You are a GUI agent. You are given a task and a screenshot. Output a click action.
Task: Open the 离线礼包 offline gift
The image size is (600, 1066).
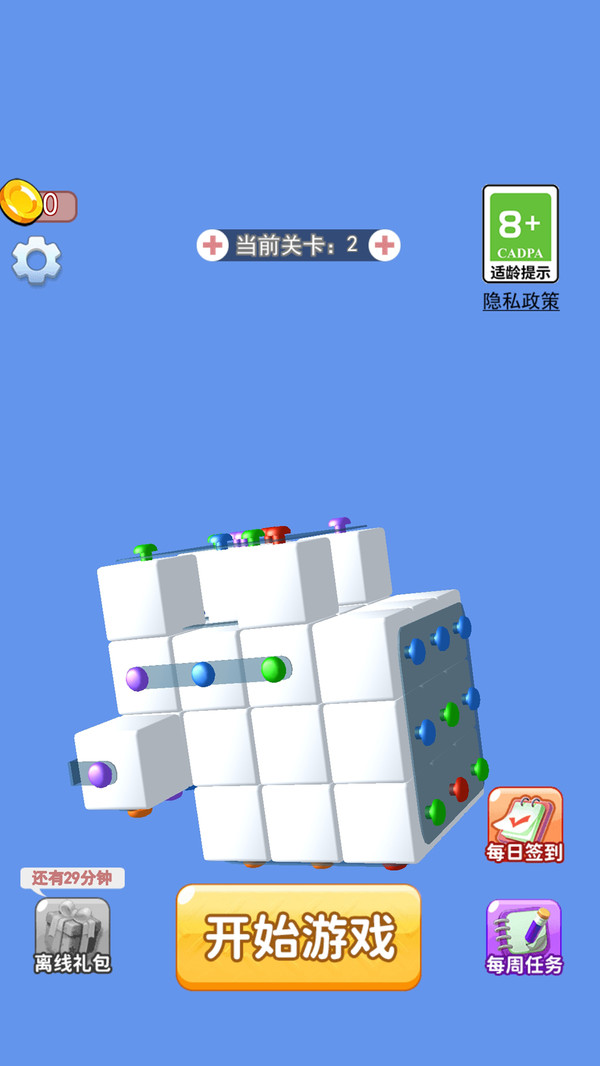pyautogui.click(x=73, y=935)
